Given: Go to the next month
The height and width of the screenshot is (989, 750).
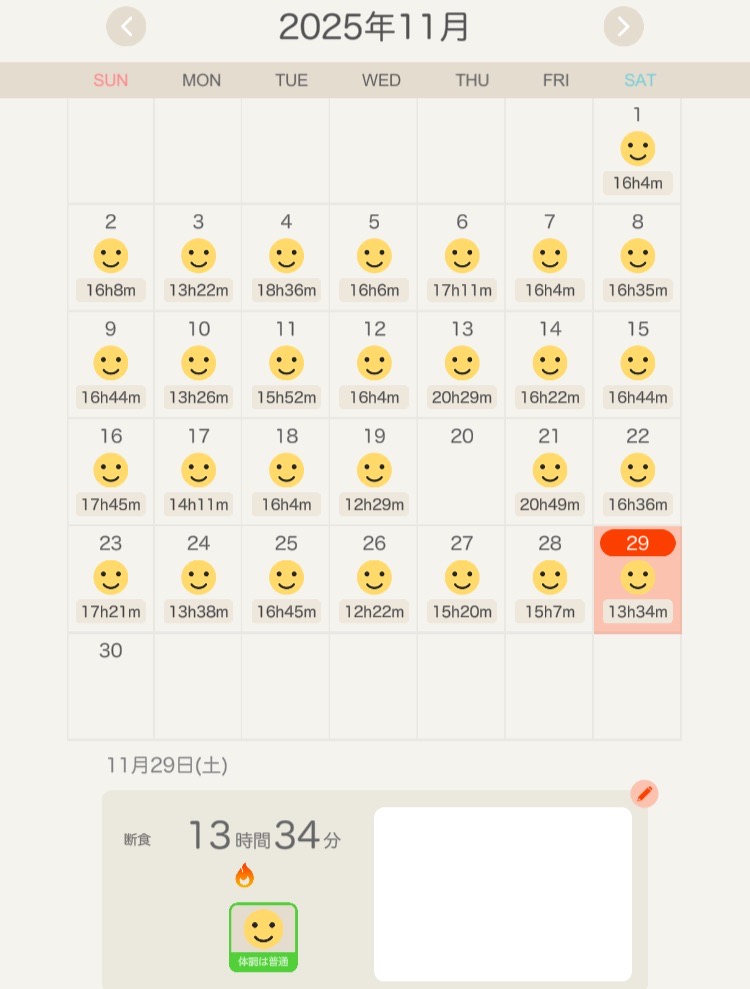Looking at the screenshot, I should click(623, 27).
